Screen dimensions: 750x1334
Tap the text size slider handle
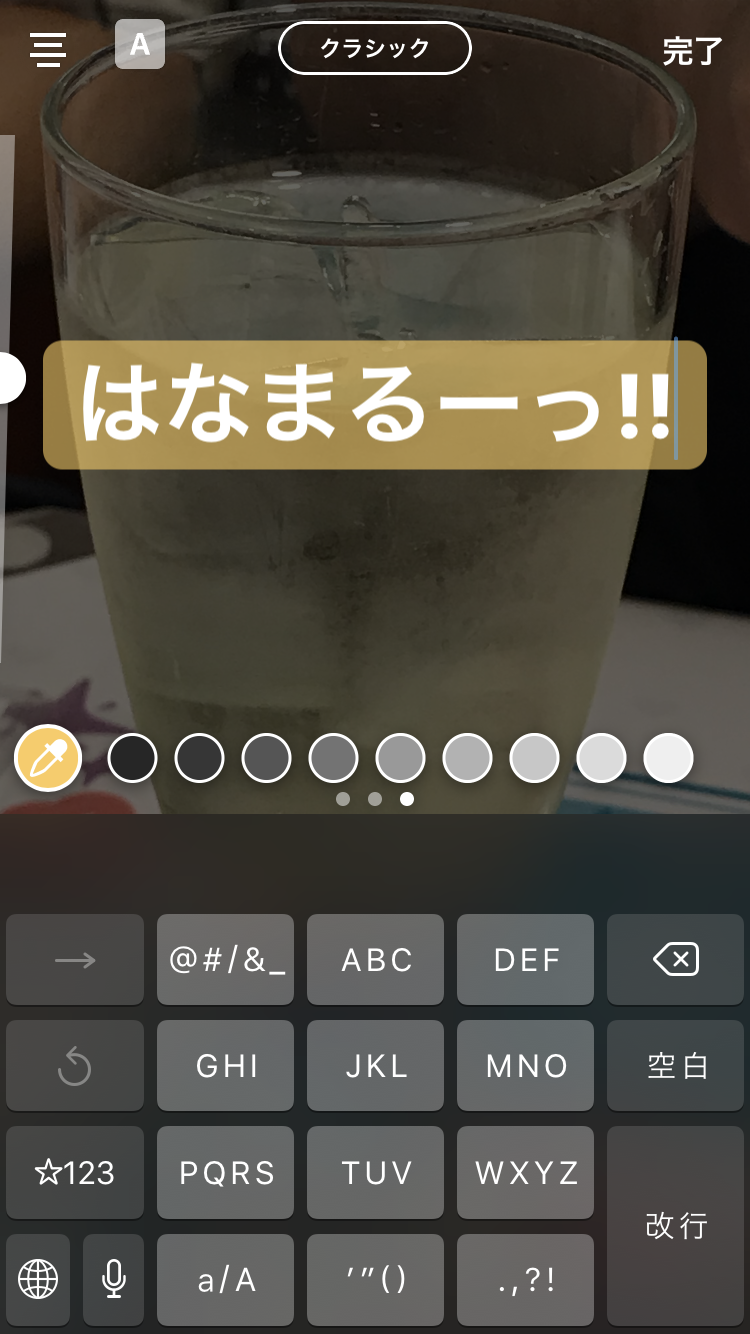point(10,378)
